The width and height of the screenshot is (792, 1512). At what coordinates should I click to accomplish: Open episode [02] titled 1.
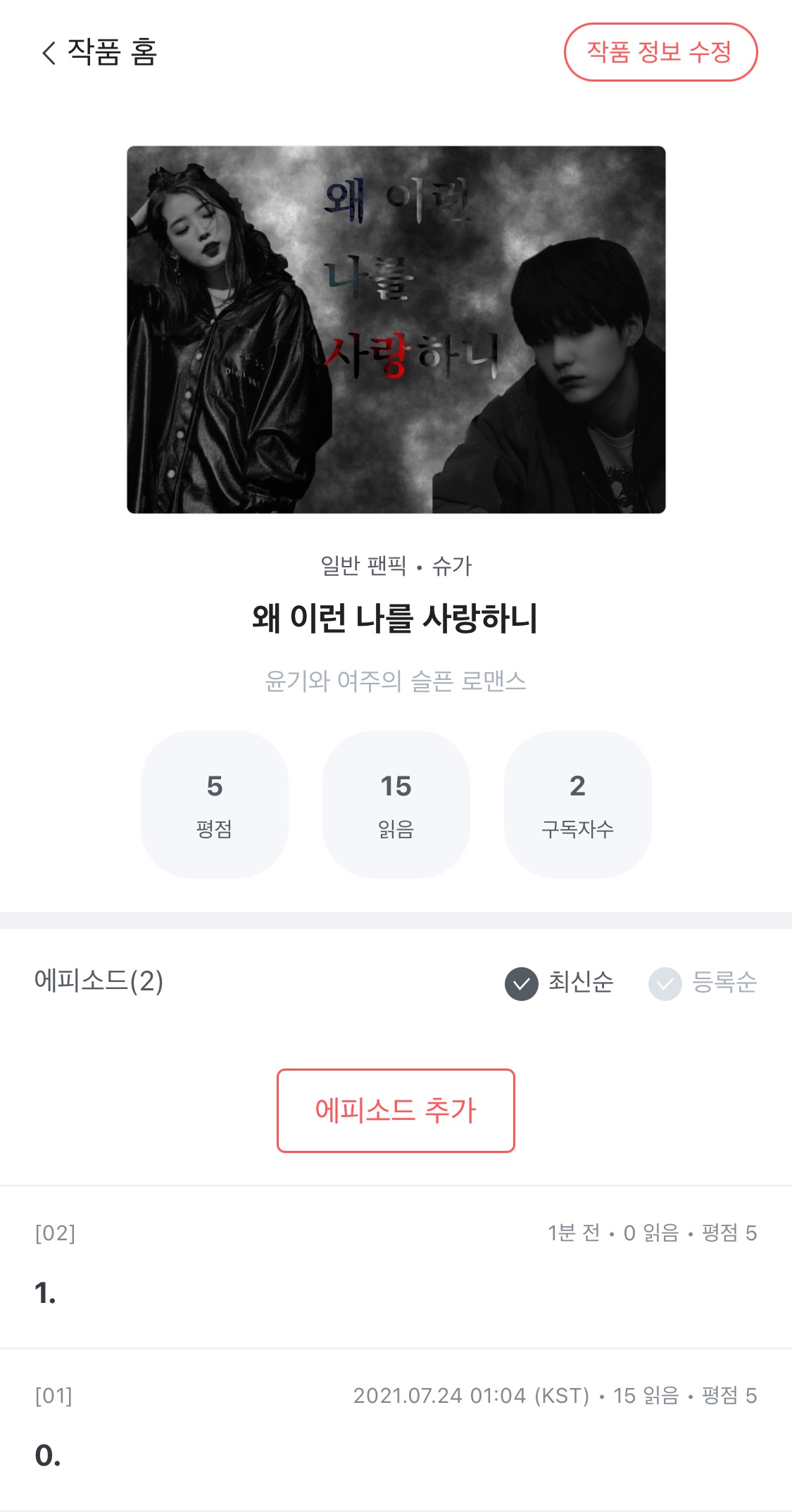point(396,1267)
